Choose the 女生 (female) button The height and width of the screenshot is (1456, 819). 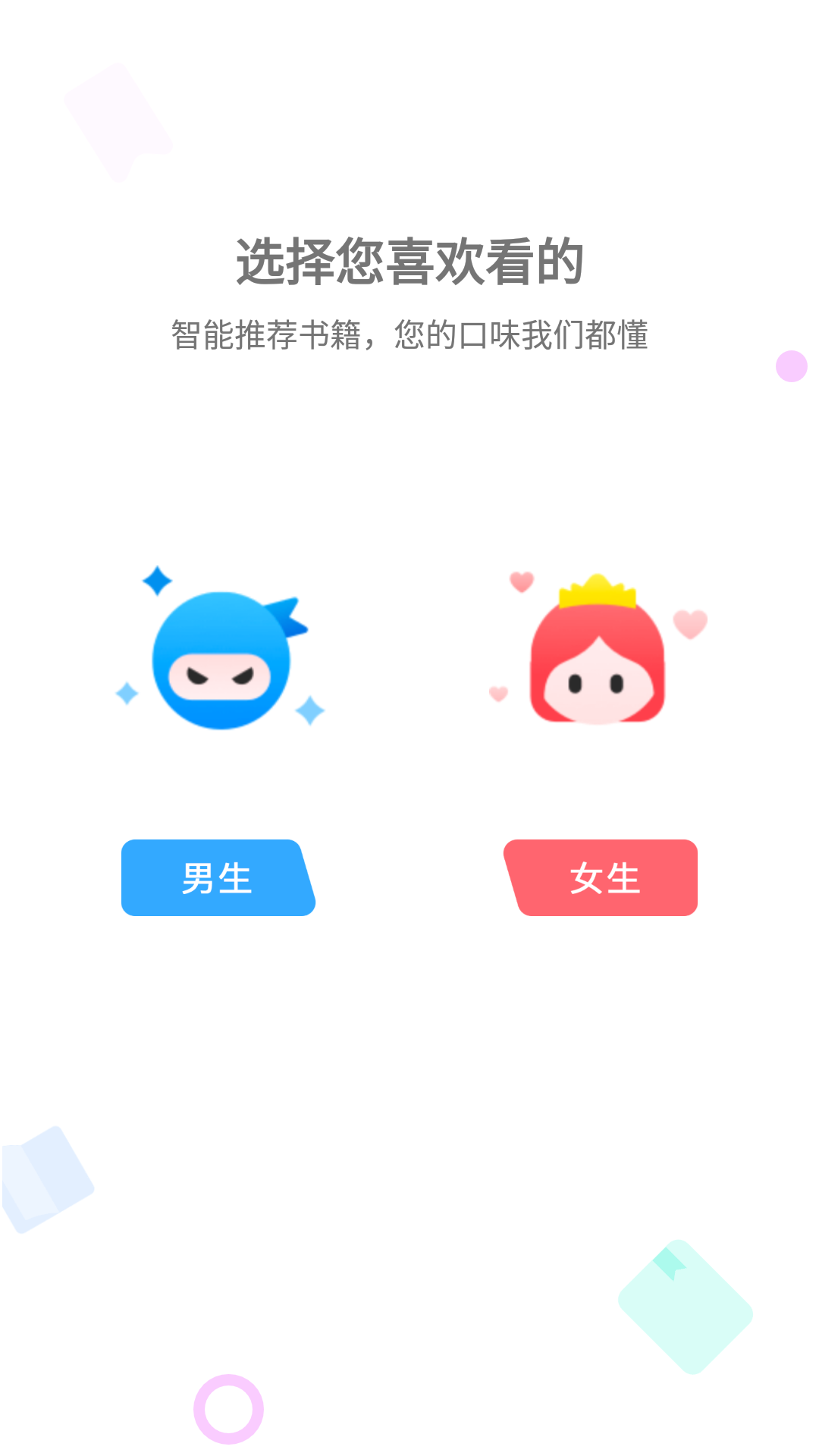(603, 877)
